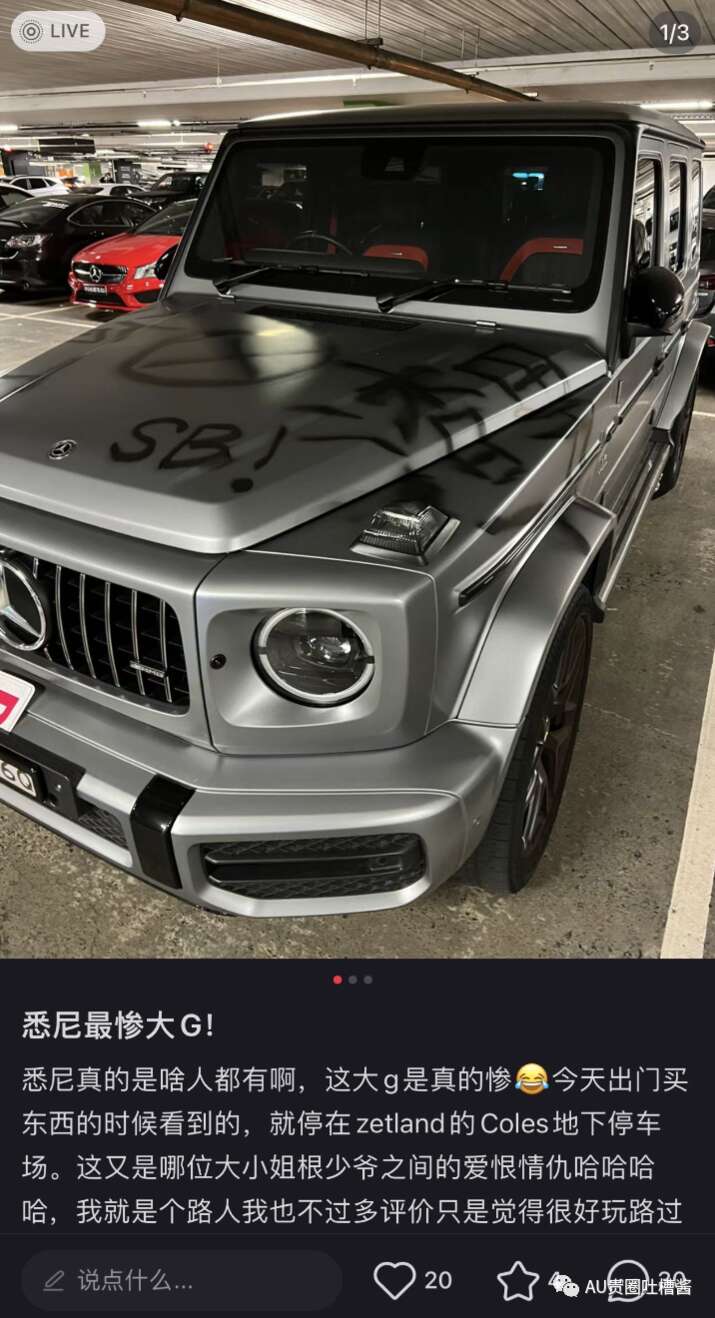Image resolution: width=715 pixels, height=1318 pixels.
Task: Open the vandalized G-Wagon photo full screen
Action: 357,500
